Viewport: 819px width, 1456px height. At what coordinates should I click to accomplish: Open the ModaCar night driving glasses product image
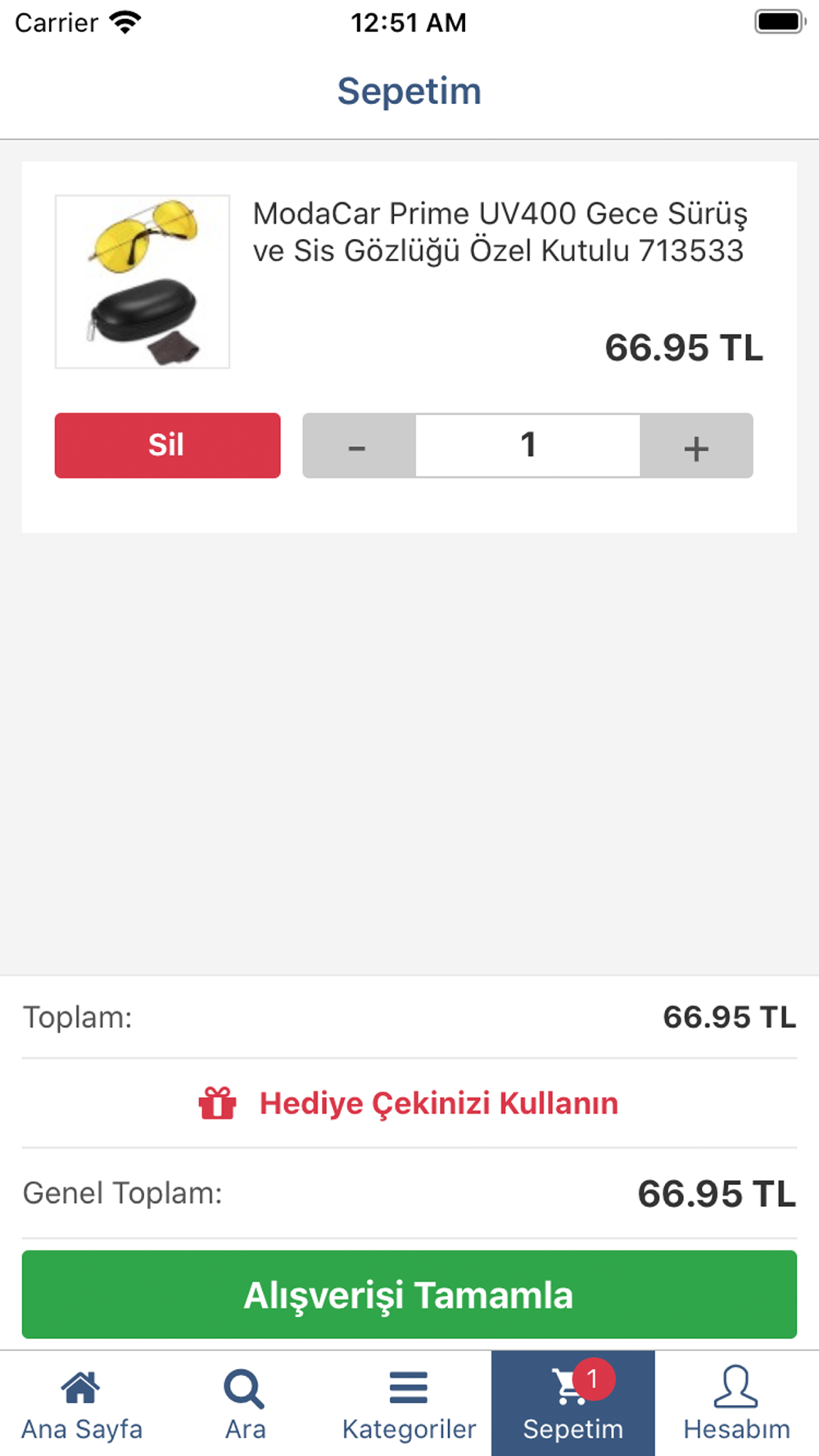click(x=143, y=282)
